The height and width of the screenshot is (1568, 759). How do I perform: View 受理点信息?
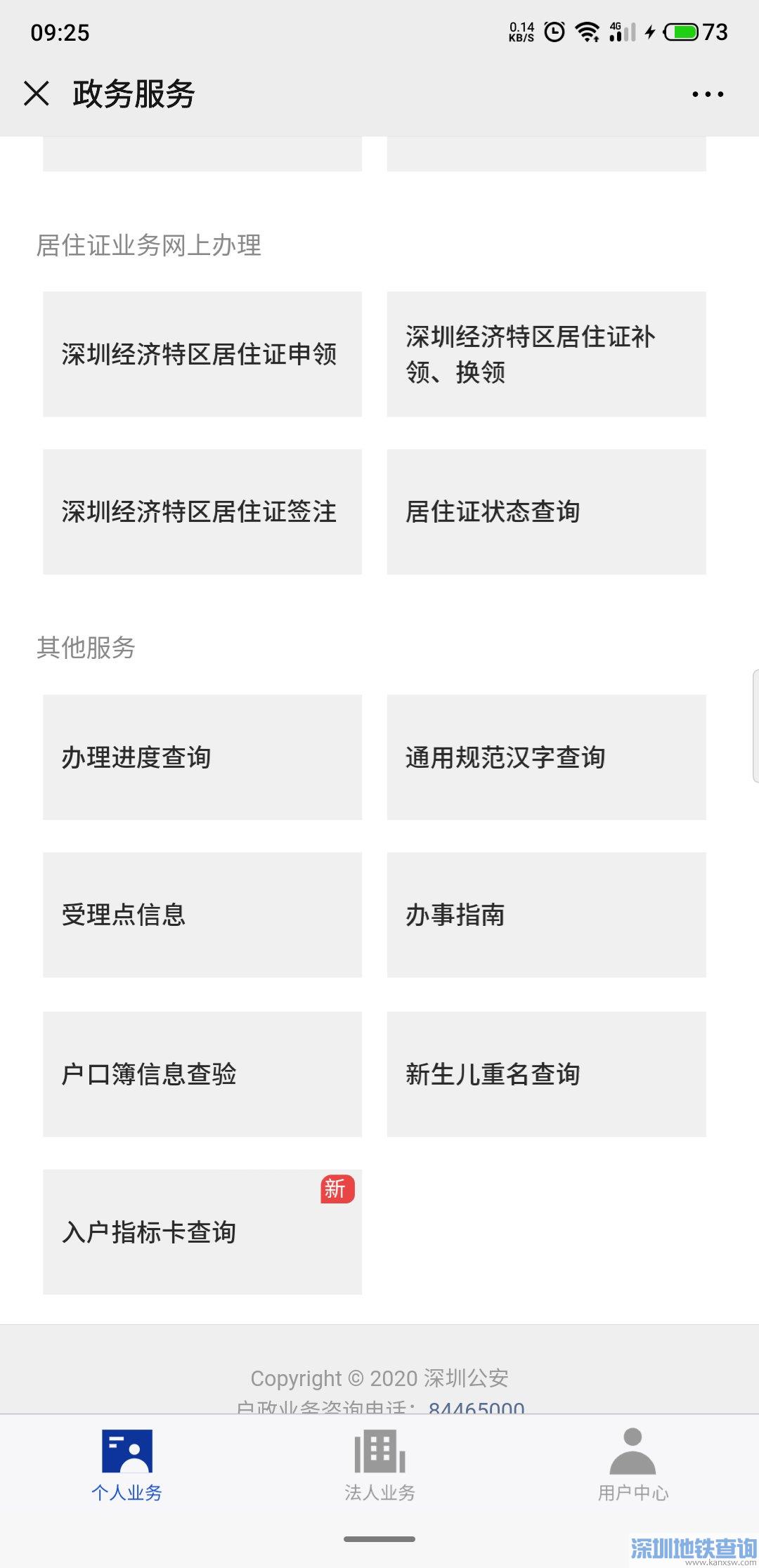[202, 915]
